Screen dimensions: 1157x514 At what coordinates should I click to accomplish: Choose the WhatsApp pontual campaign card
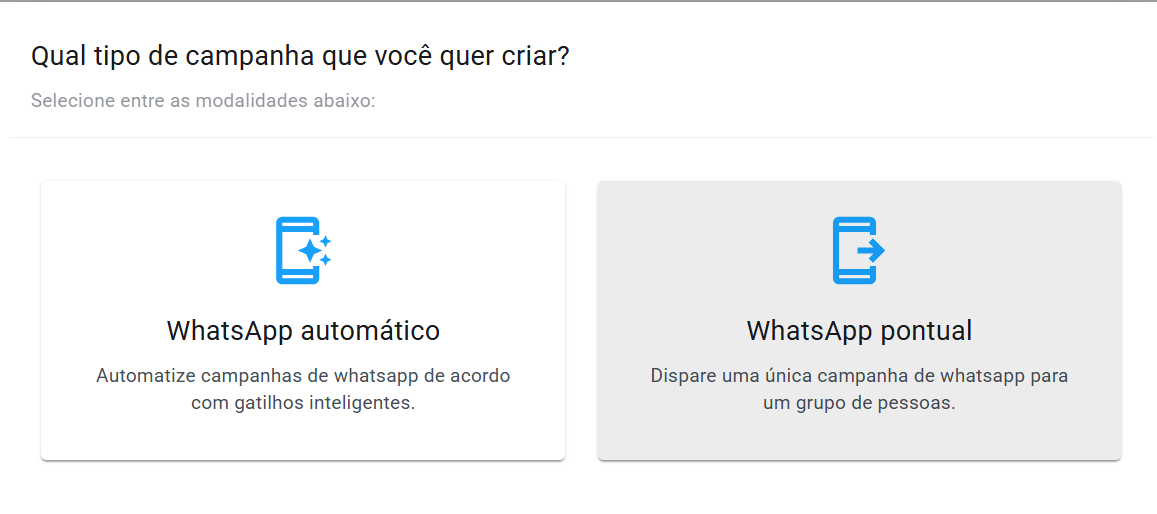pyautogui.click(x=859, y=321)
